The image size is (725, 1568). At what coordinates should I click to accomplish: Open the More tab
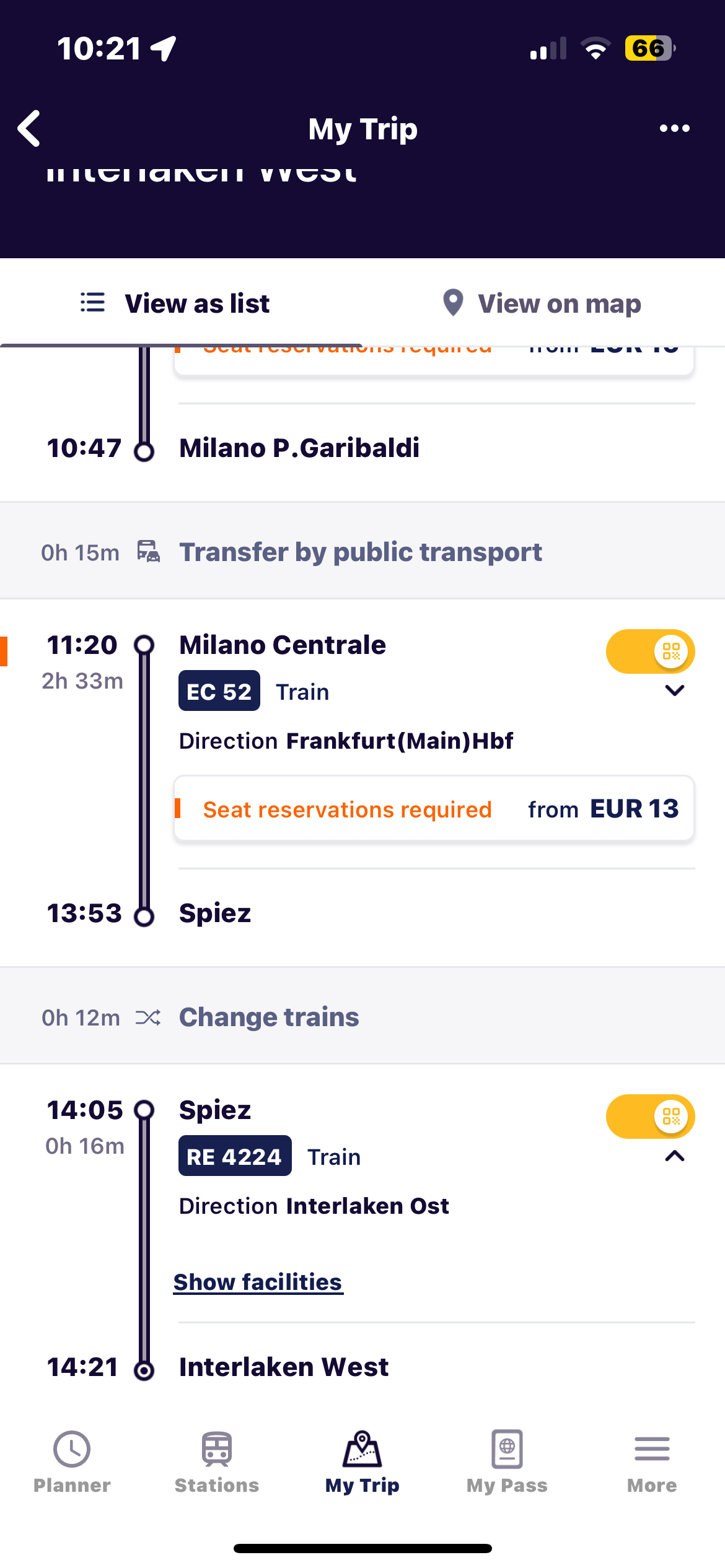652,1462
